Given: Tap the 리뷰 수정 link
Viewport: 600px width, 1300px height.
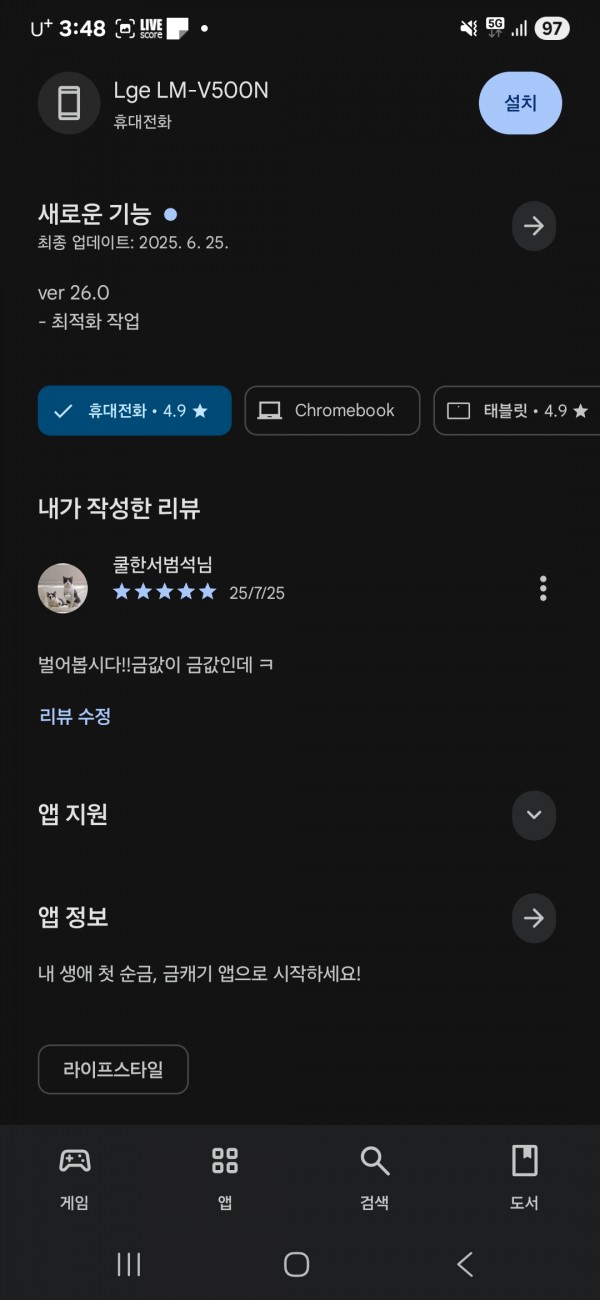Looking at the screenshot, I should coord(75,716).
